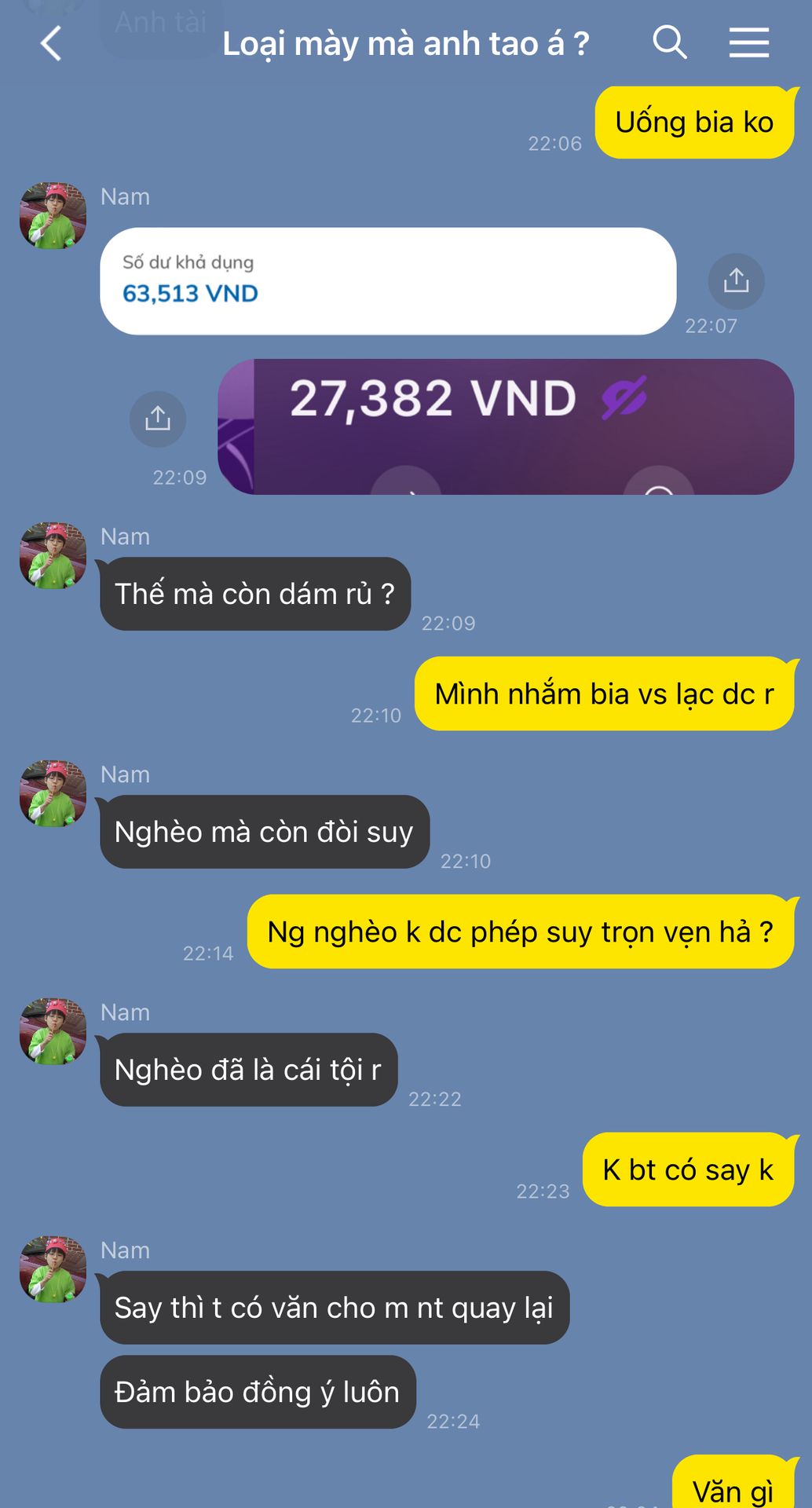Share the 27,382 VND balance image
The height and width of the screenshot is (1508, 812).
[158, 419]
